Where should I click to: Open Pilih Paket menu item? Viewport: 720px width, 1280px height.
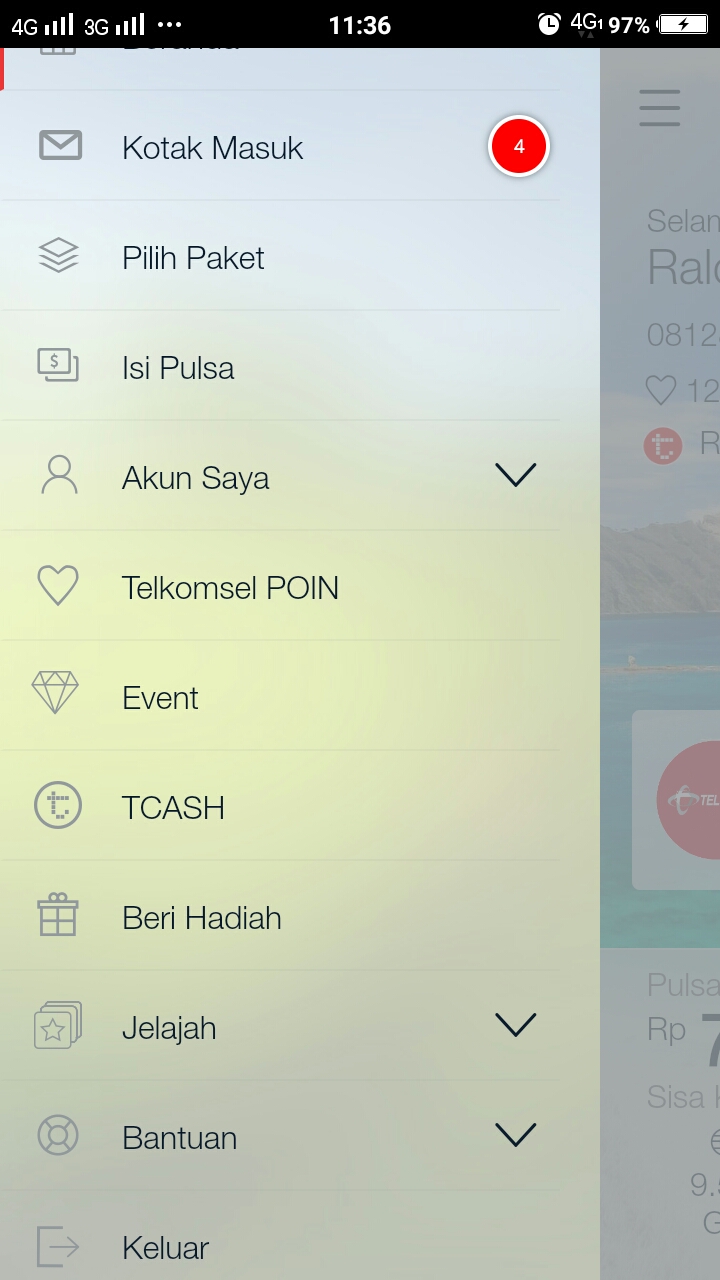pos(193,258)
